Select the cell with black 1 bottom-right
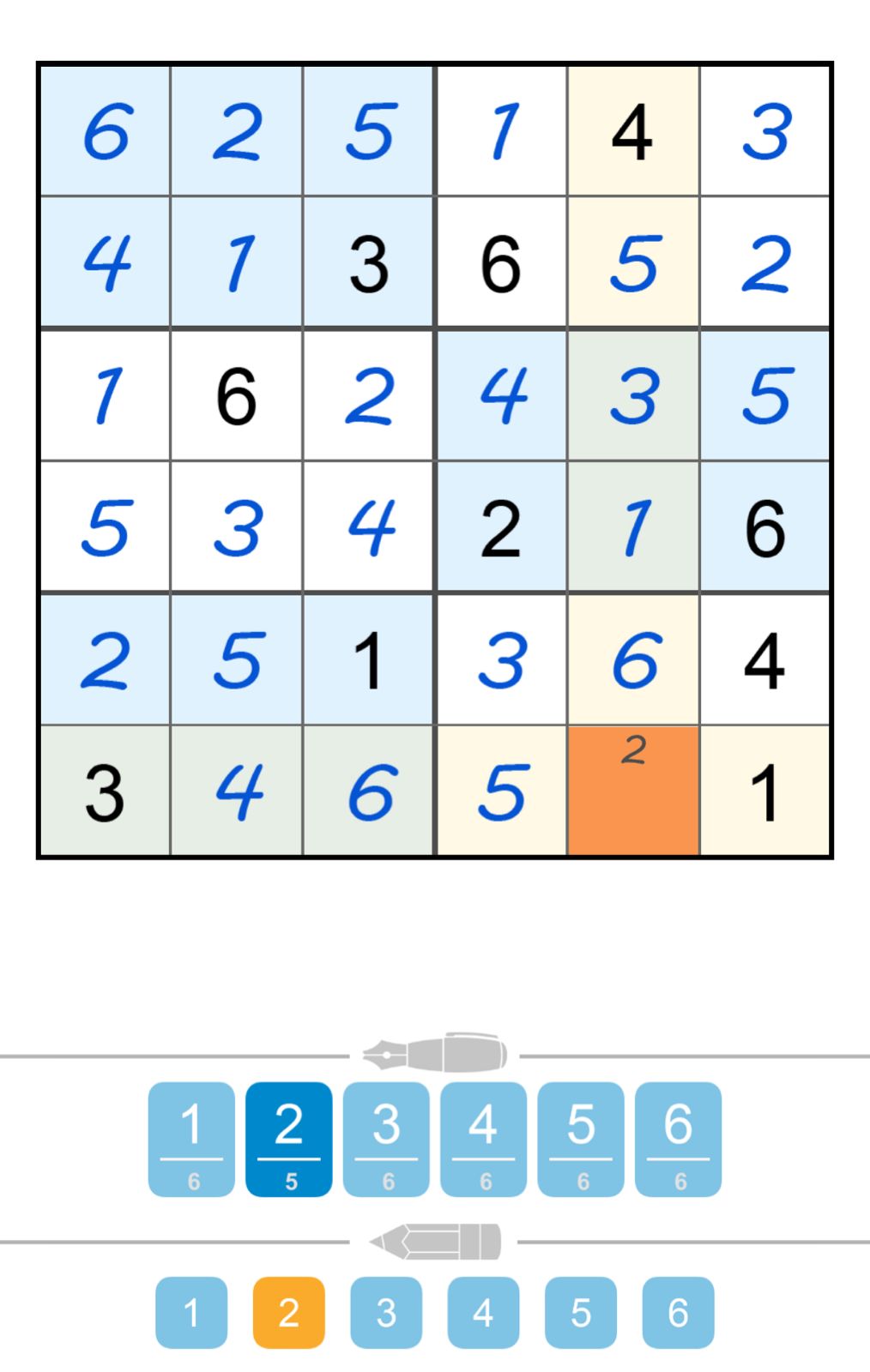Viewport: 870px width, 1372px height. tap(764, 789)
